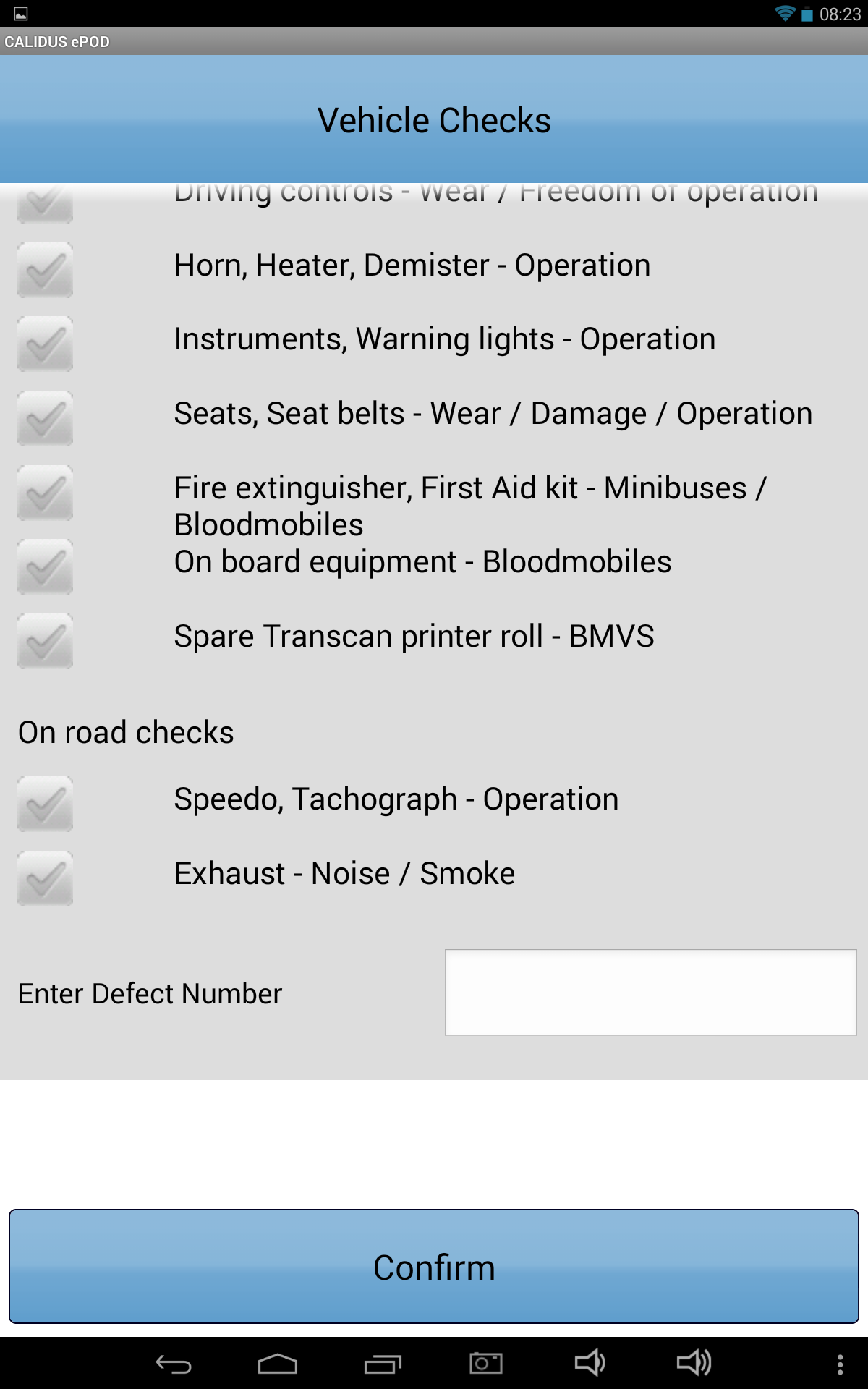
Task: Toggle the Driving controls checkbox
Action: click(45, 203)
